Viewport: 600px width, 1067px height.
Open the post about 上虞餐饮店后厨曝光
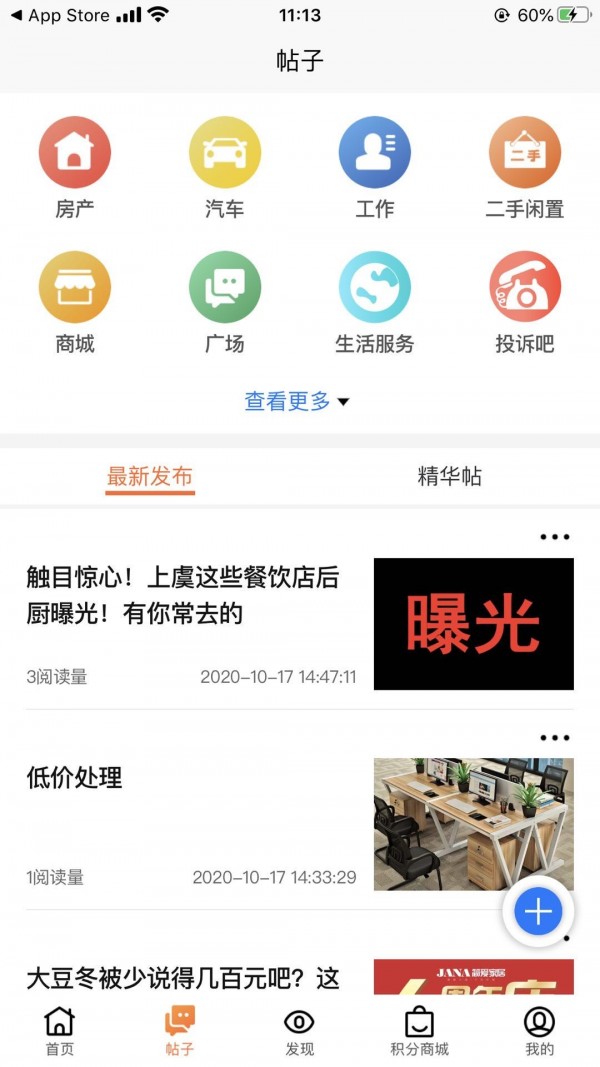[183, 594]
